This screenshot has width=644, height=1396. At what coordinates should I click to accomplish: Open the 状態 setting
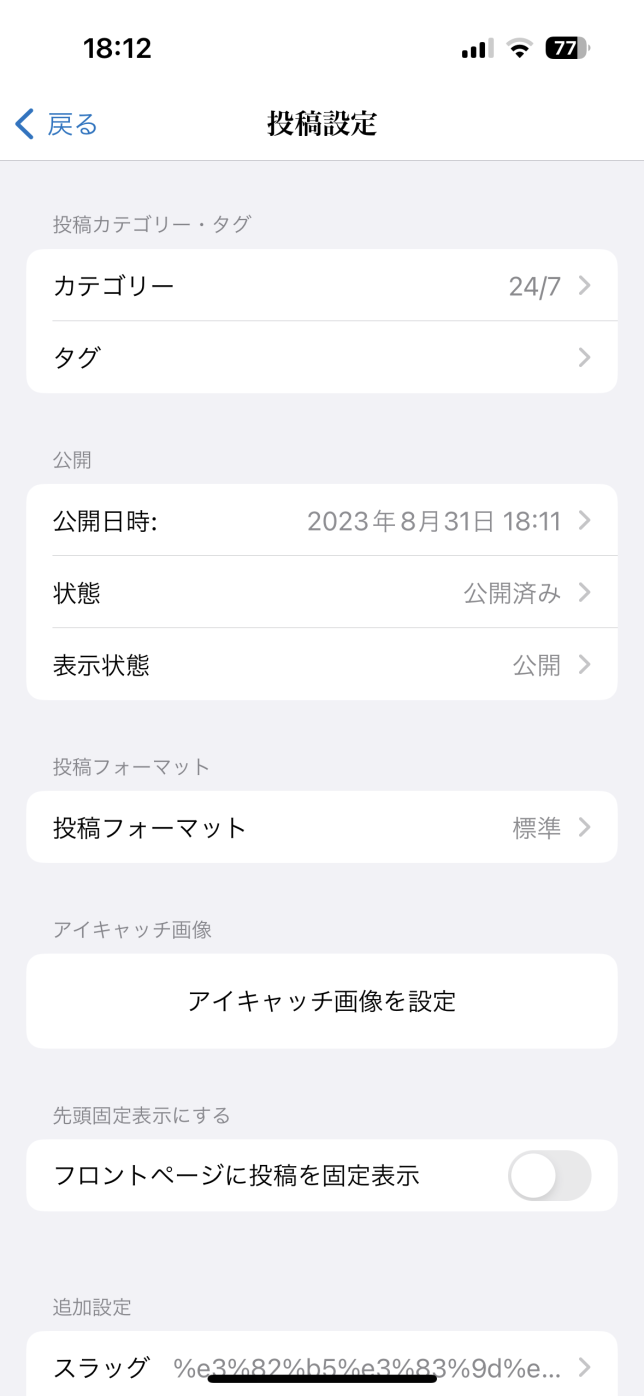(x=321, y=593)
